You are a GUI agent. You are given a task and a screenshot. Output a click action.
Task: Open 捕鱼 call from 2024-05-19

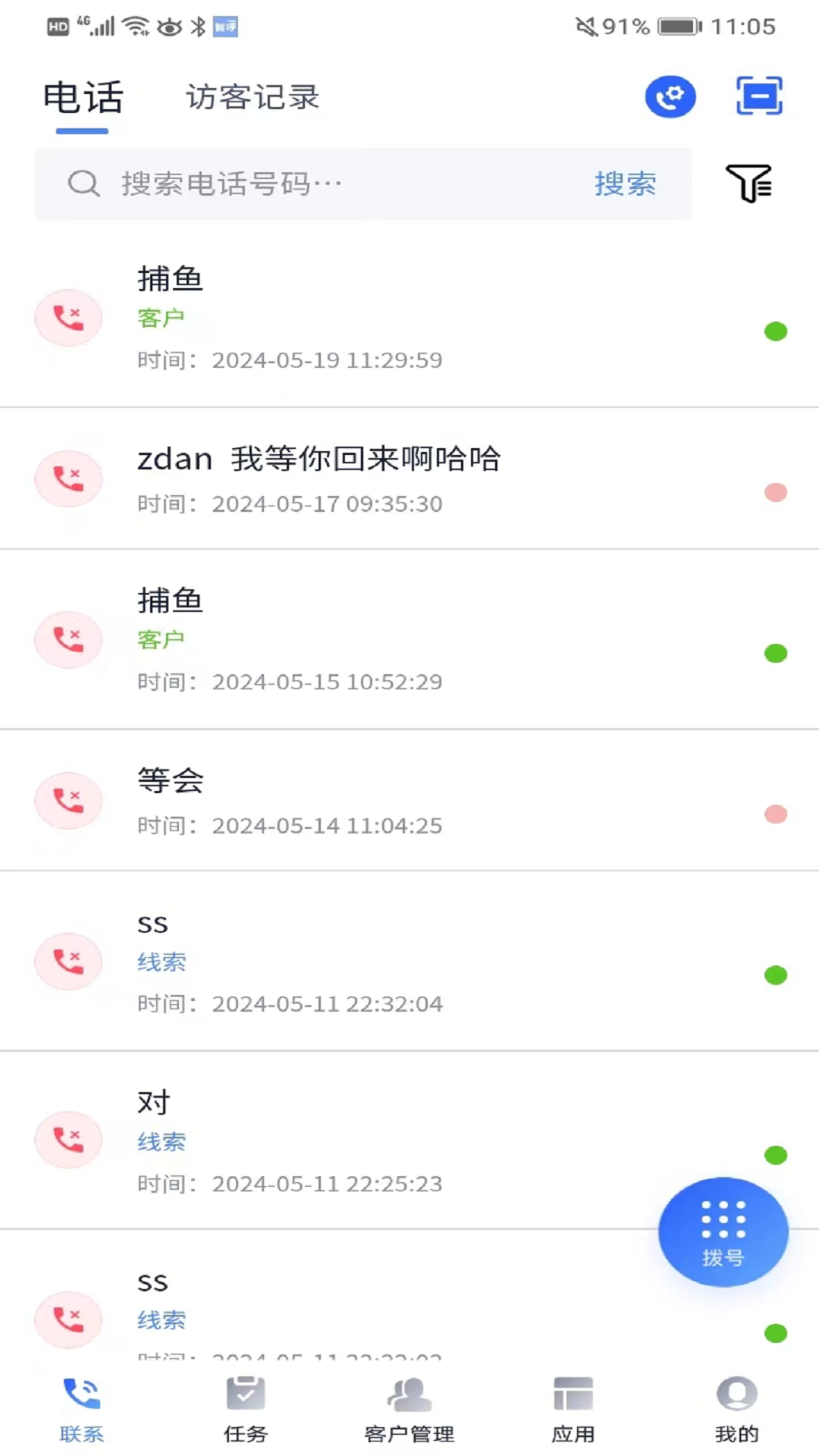pyautogui.click(x=409, y=318)
